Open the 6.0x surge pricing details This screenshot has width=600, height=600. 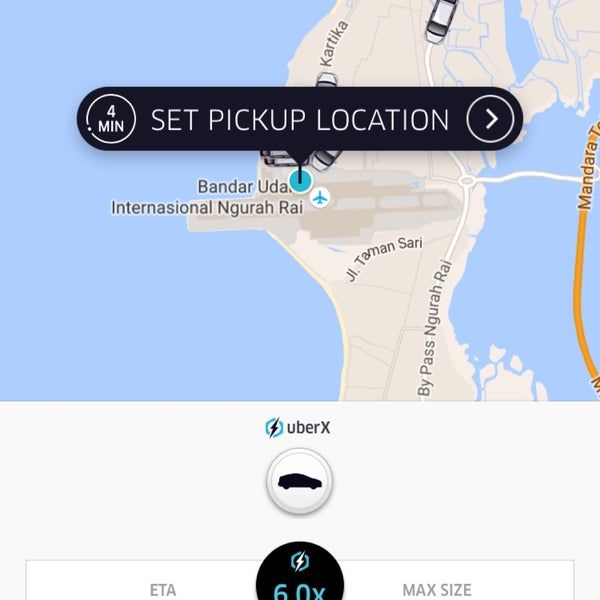299,575
